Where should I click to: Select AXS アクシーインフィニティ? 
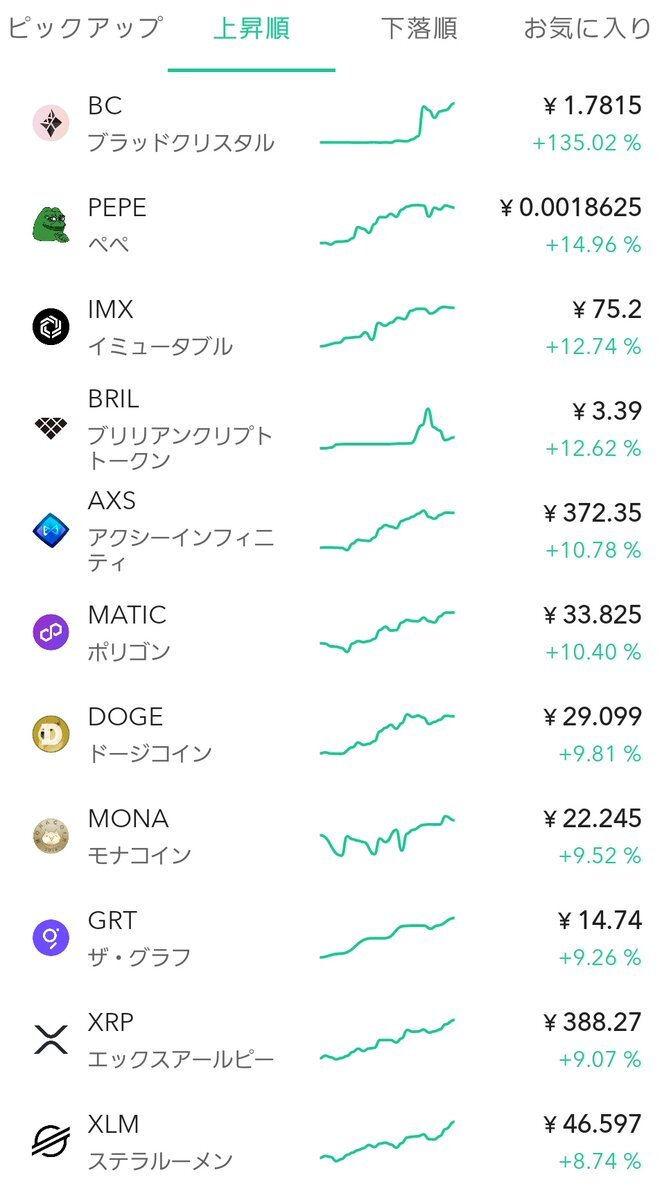click(x=335, y=532)
